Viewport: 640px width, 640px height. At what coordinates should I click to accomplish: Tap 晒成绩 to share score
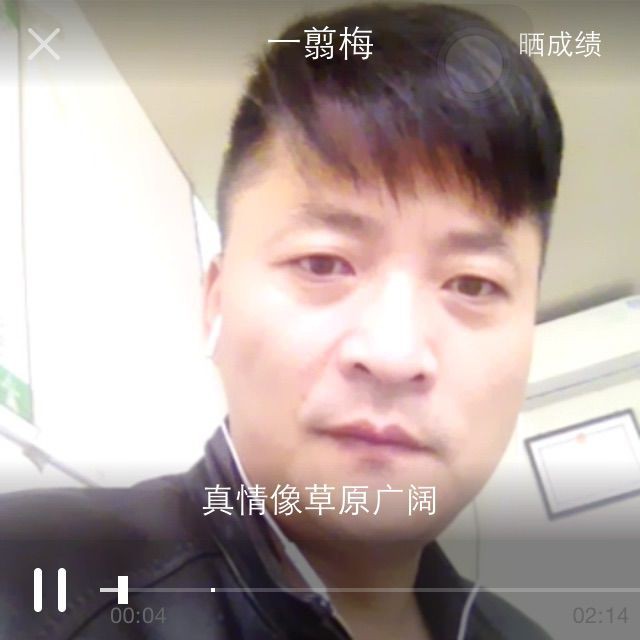coord(560,44)
